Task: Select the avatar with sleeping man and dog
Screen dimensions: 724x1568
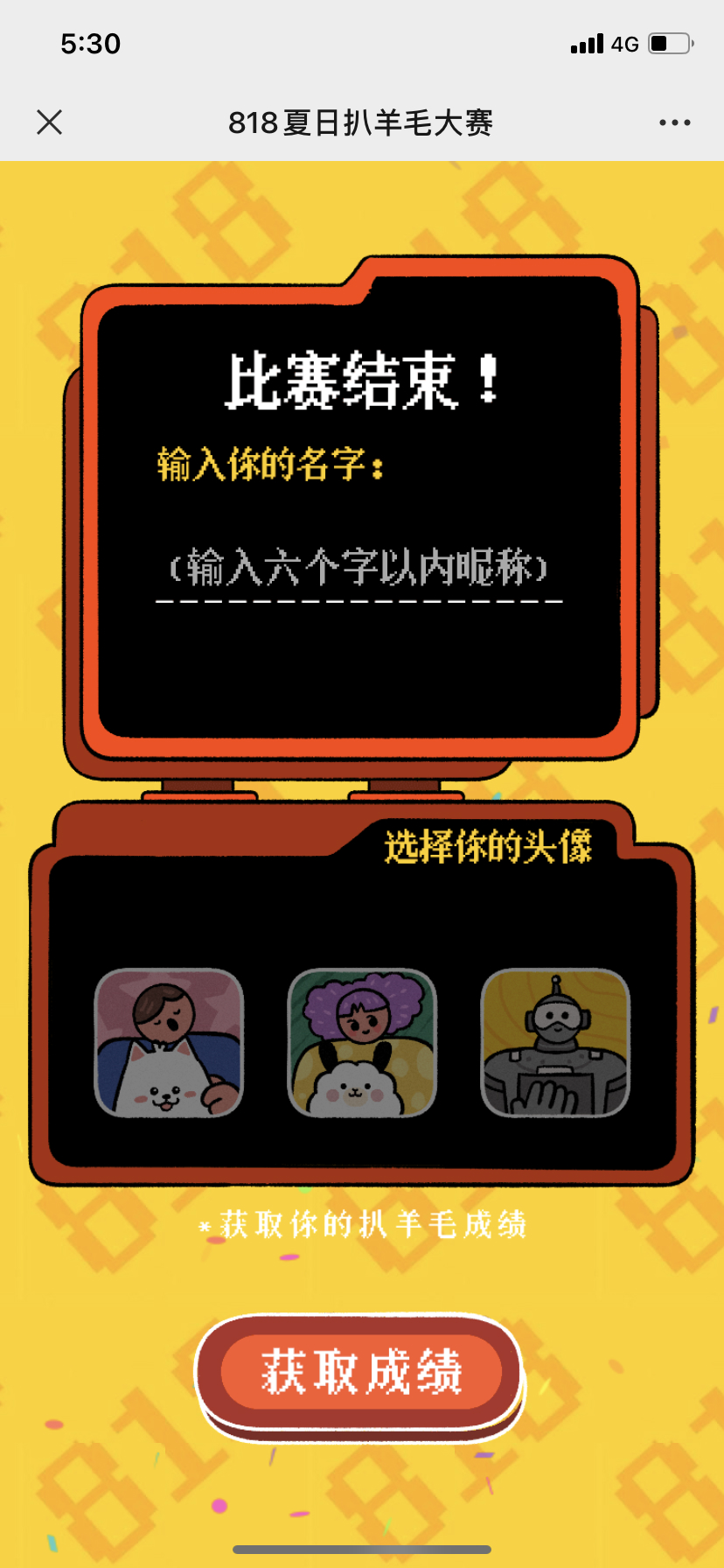Action: 169,1043
